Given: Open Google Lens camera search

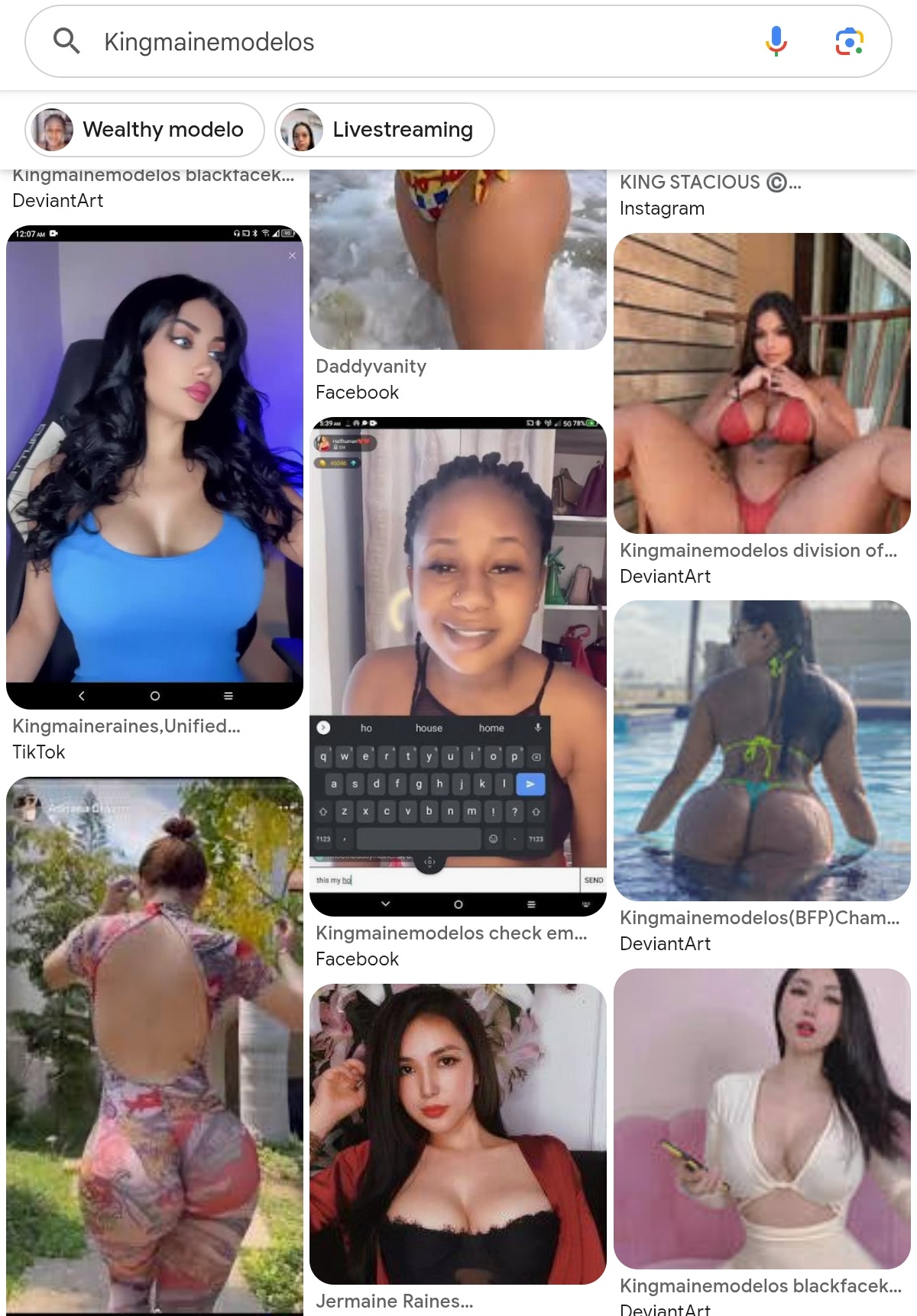Looking at the screenshot, I should pyautogui.click(x=849, y=41).
